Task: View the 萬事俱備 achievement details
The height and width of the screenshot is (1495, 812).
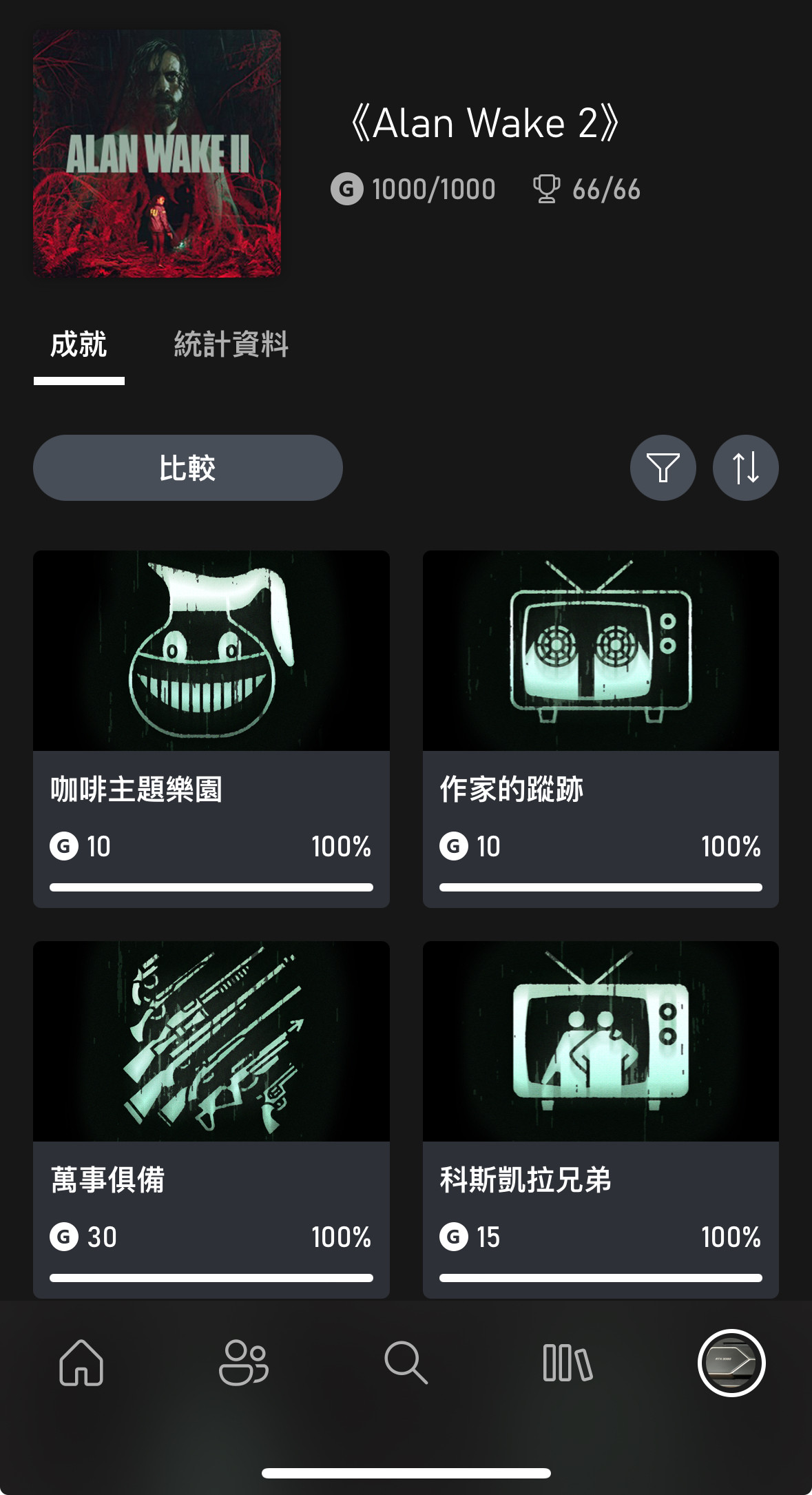Action: pos(211,1119)
